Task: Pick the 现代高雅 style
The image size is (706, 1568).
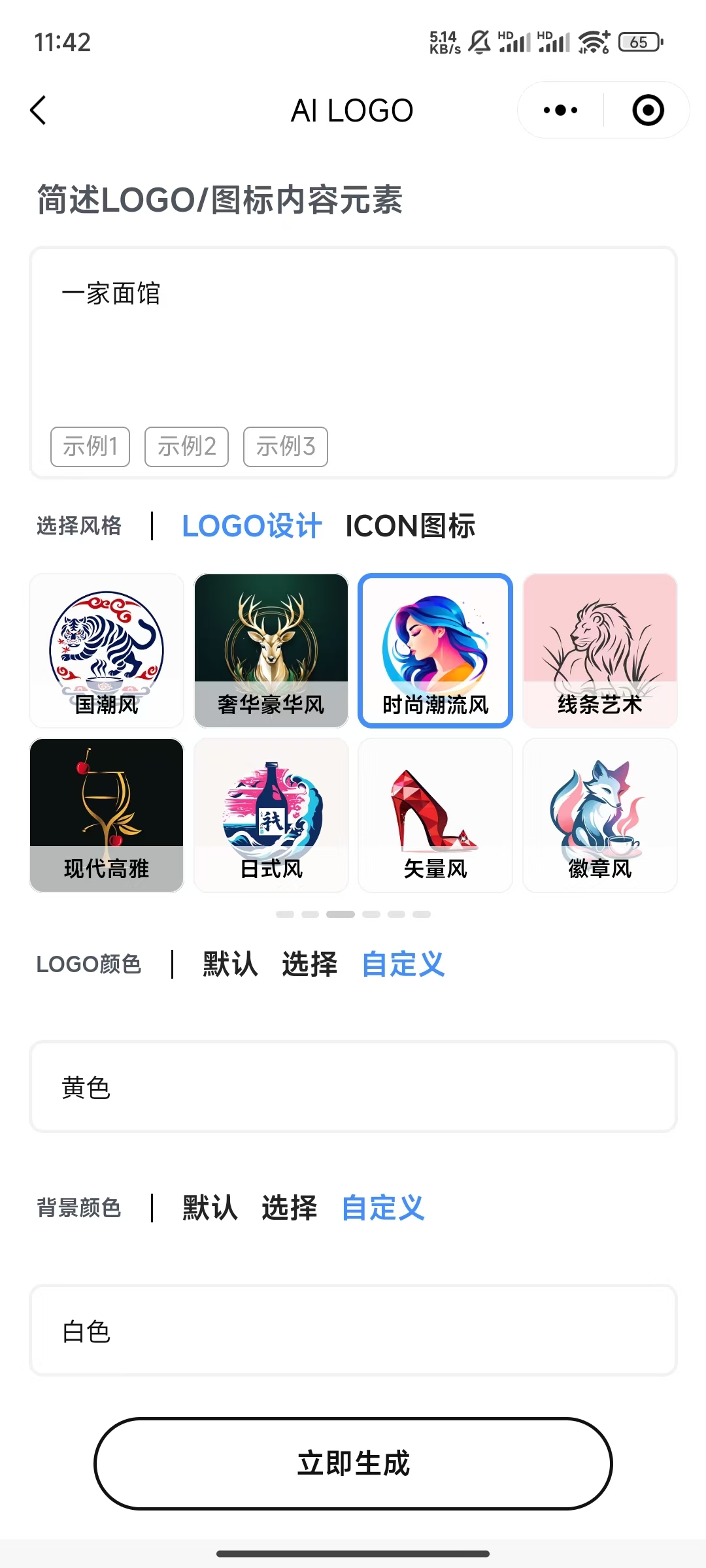Action: tap(107, 815)
